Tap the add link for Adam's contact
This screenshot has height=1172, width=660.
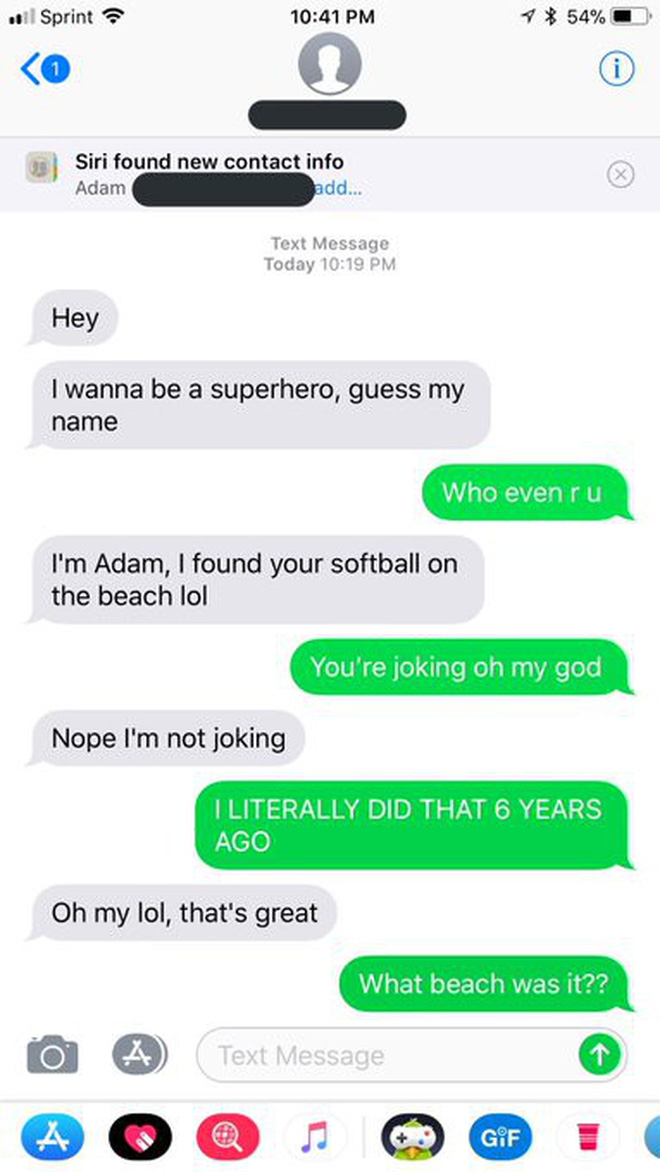point(339,188)
